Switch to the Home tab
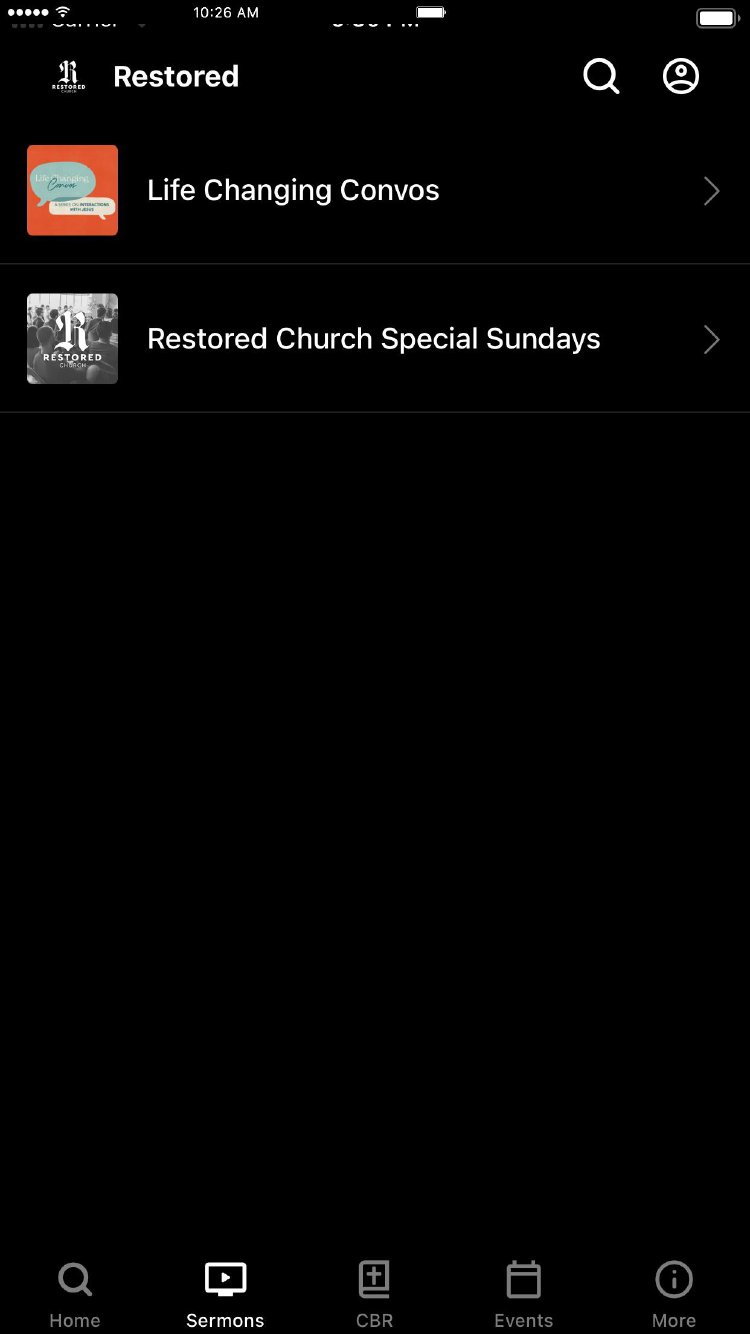 click(75, 1293)
